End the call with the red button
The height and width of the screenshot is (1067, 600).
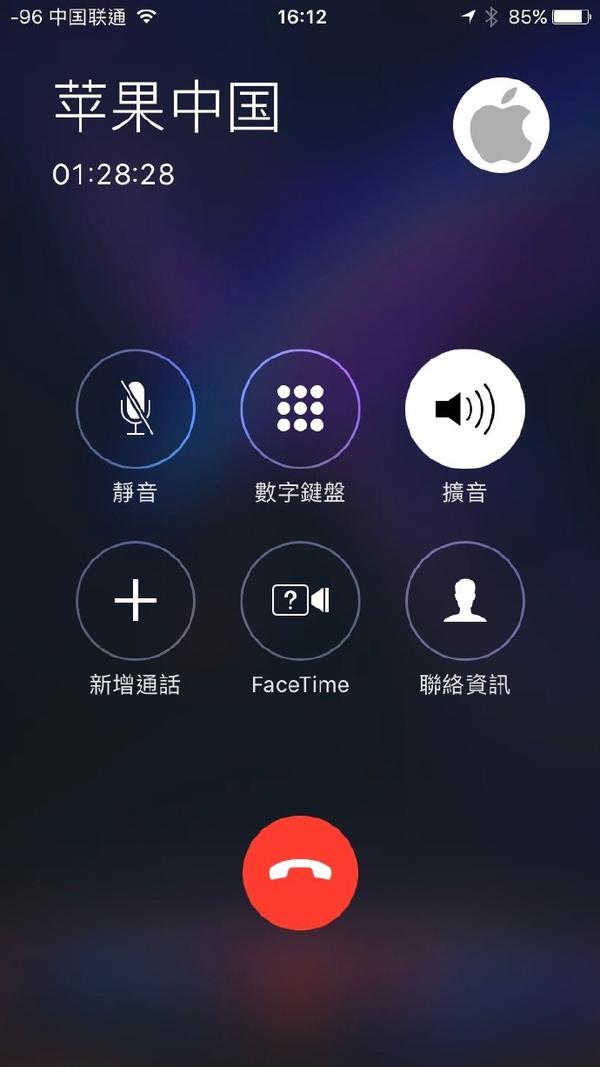tap(300, 873)
